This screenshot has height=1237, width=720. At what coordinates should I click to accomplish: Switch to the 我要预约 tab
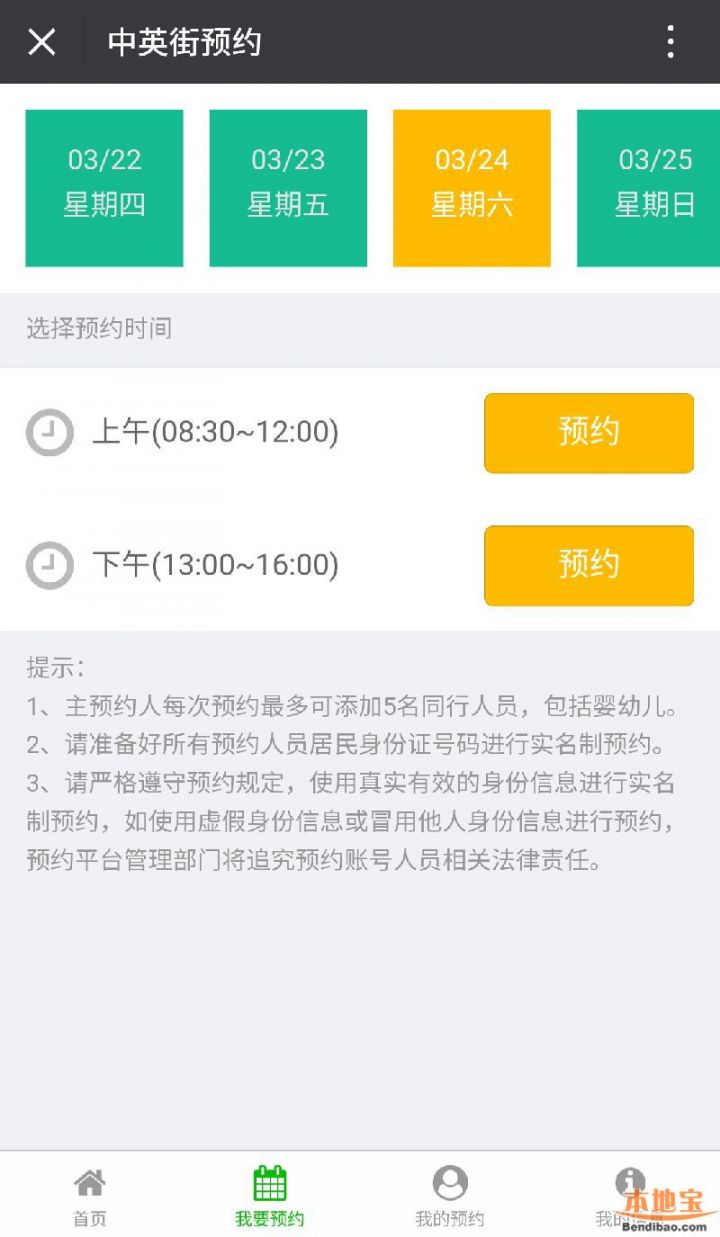coord(270,1196)
